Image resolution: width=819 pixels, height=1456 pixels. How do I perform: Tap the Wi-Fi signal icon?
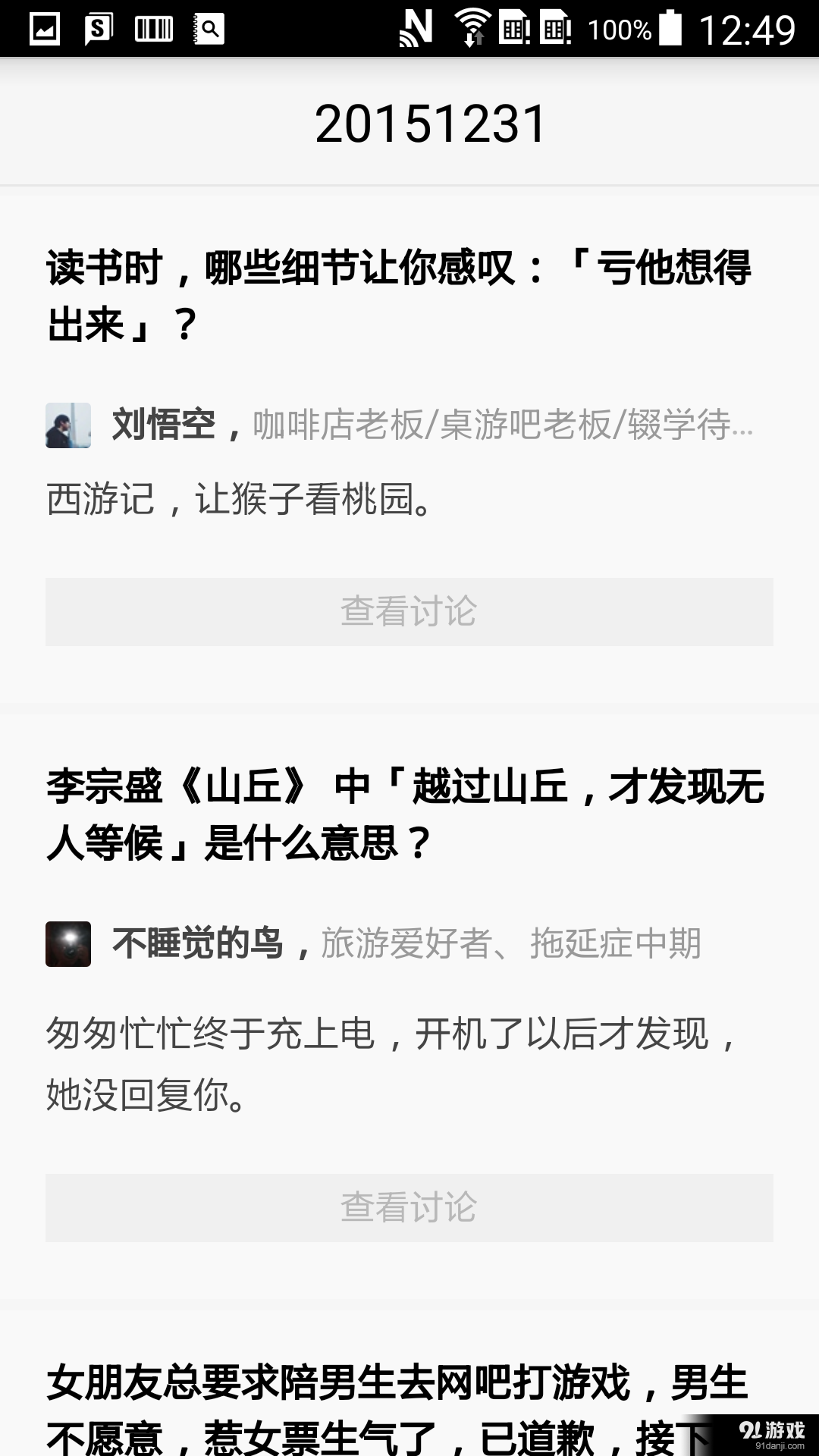point(474,29)
